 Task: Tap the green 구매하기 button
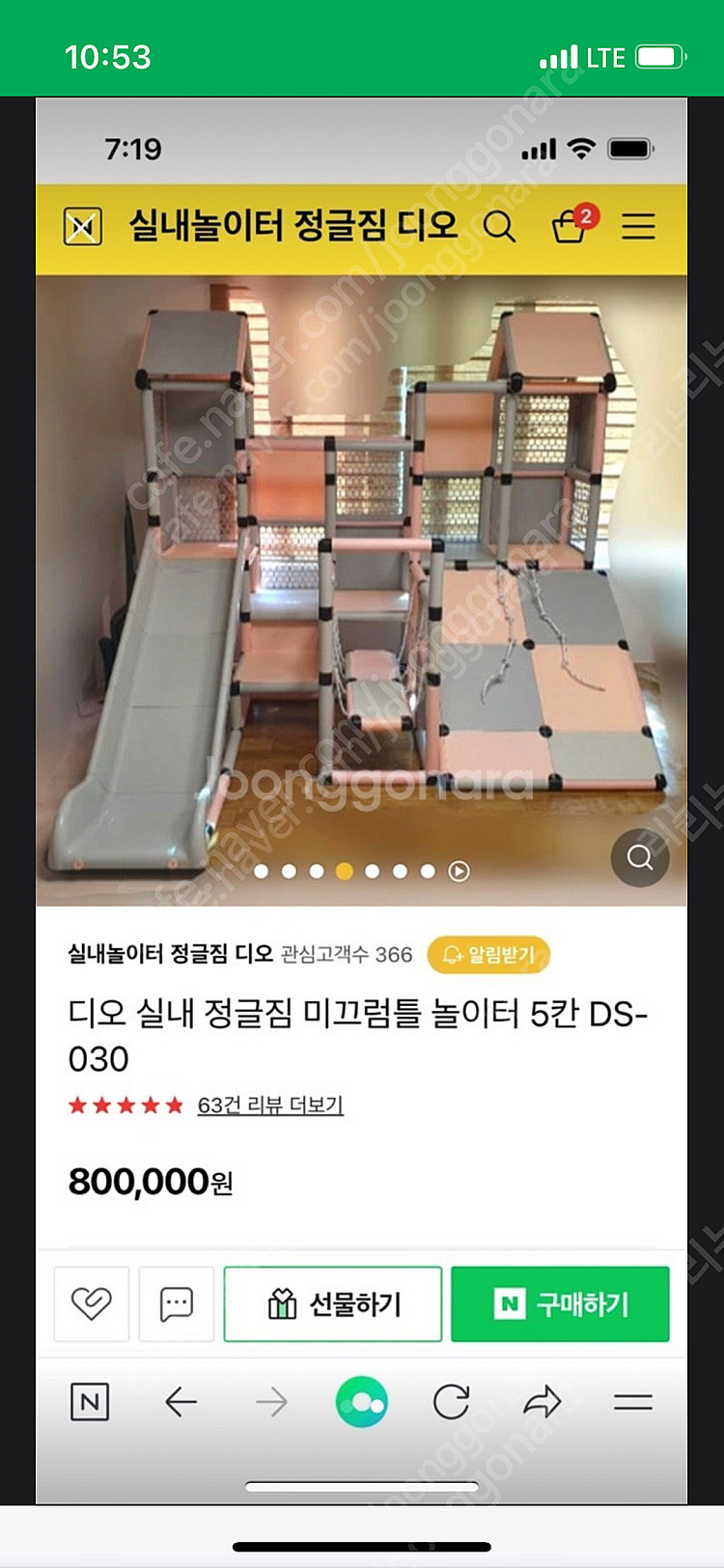(560, 1304)
